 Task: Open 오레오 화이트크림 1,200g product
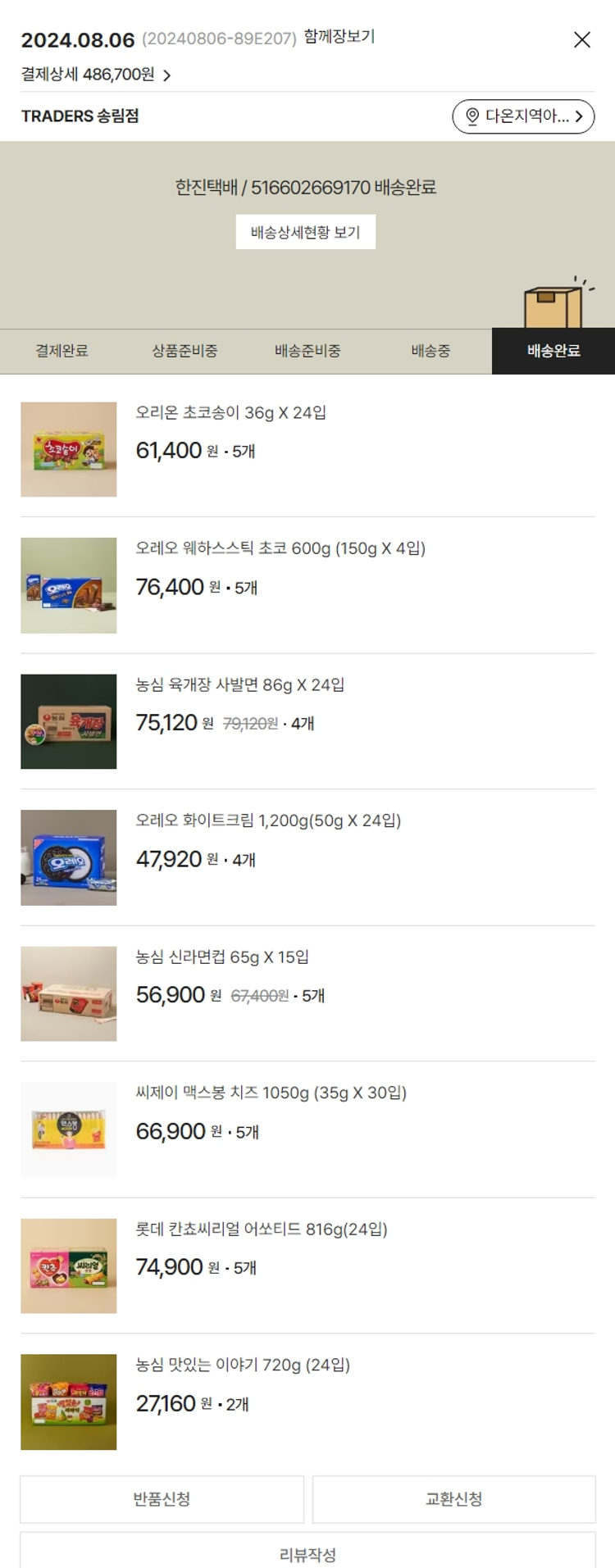coord(268,820)
